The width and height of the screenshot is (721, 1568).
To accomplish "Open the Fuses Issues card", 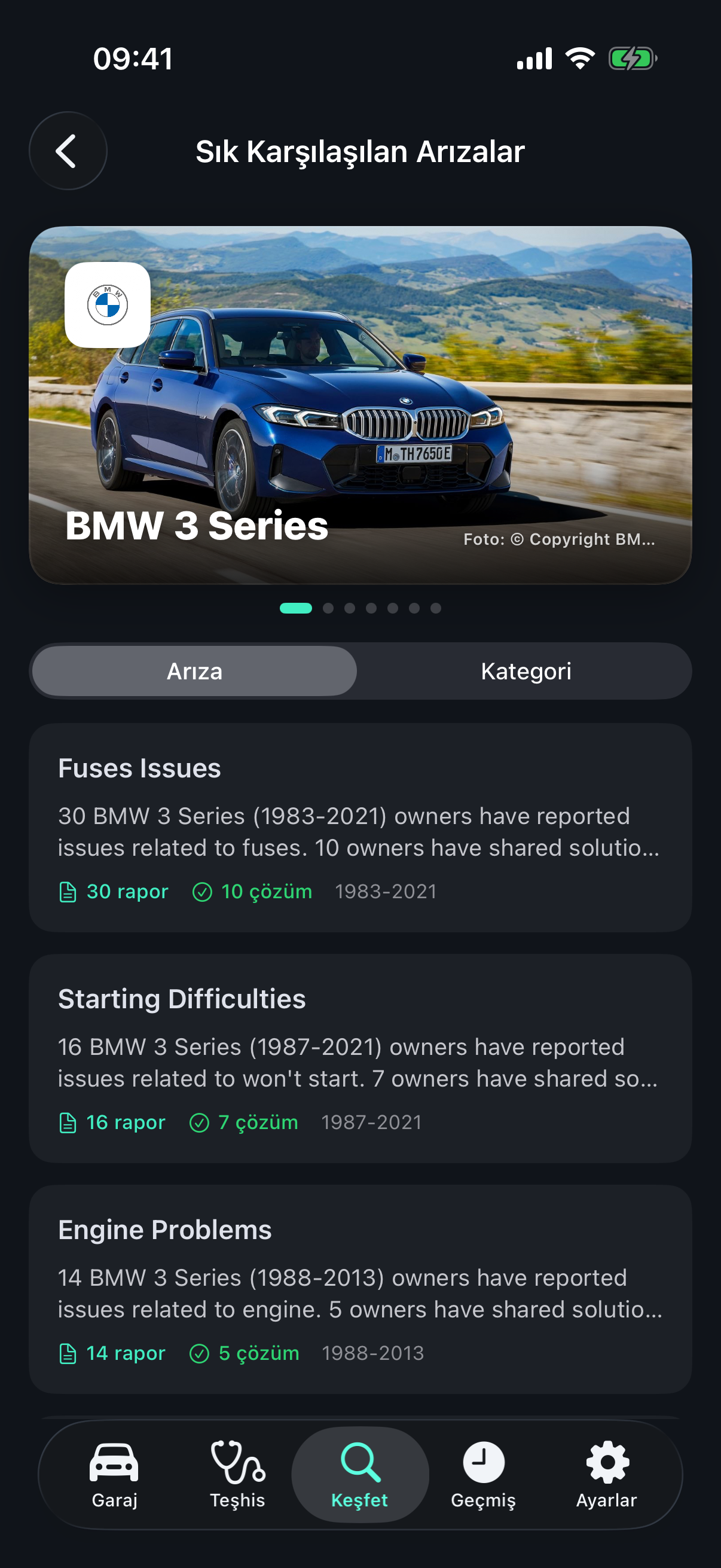I will 360,828.
